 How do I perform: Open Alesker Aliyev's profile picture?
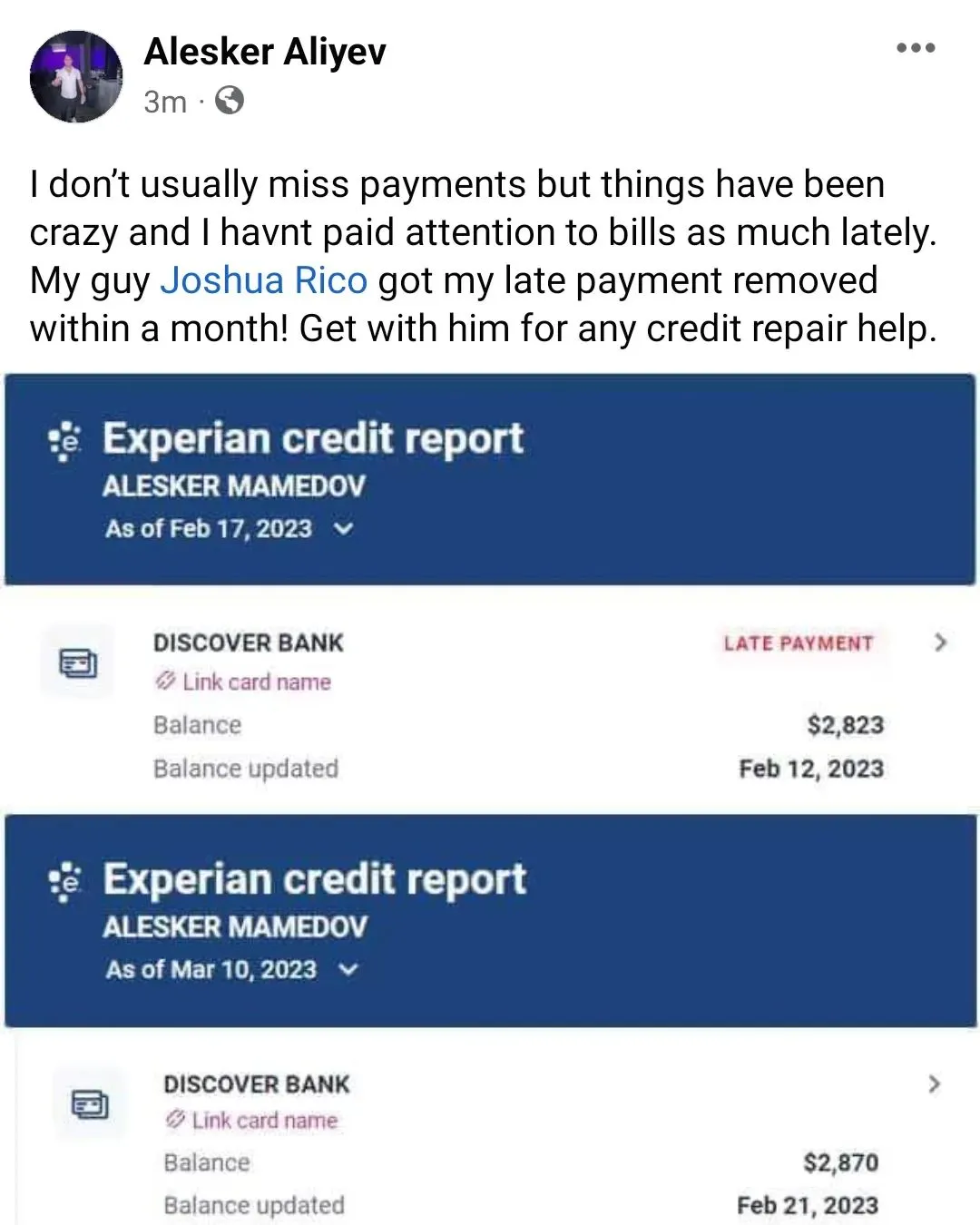pos(76,76)
